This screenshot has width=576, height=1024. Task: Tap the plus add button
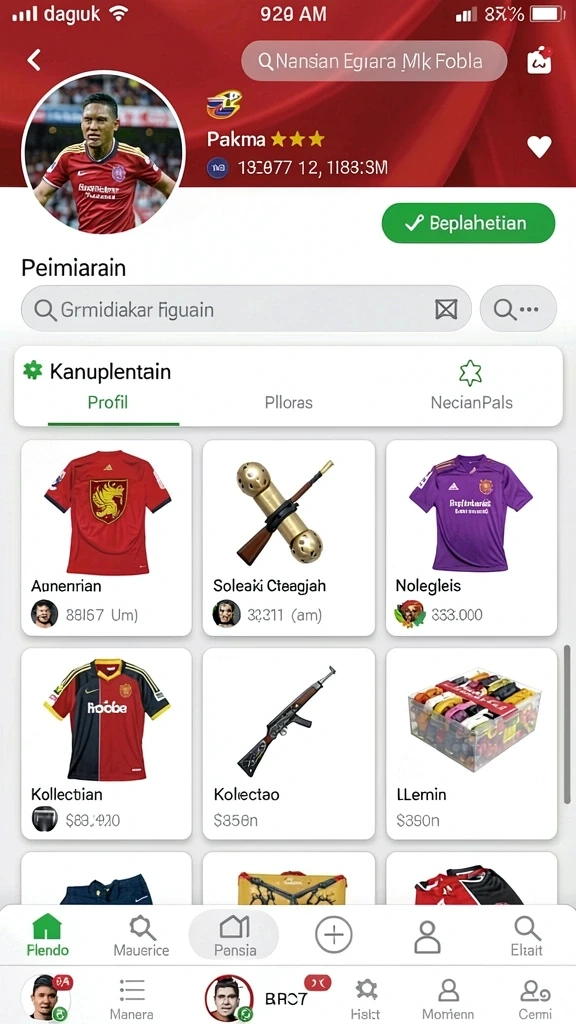coord(334,935)
